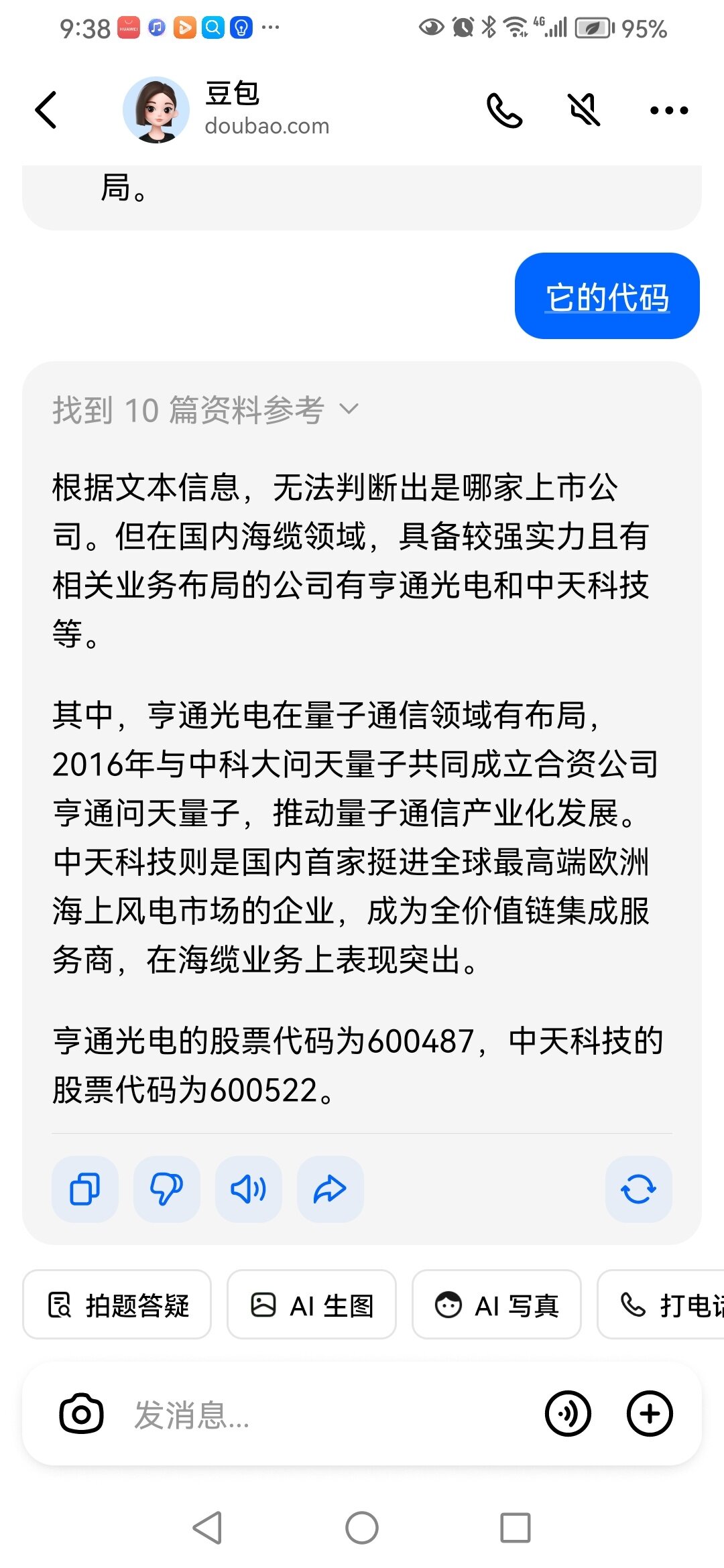This screenshot has height=1568, width=724.
Task: Copy the assistant's reply
Action: coord(85,1189)
